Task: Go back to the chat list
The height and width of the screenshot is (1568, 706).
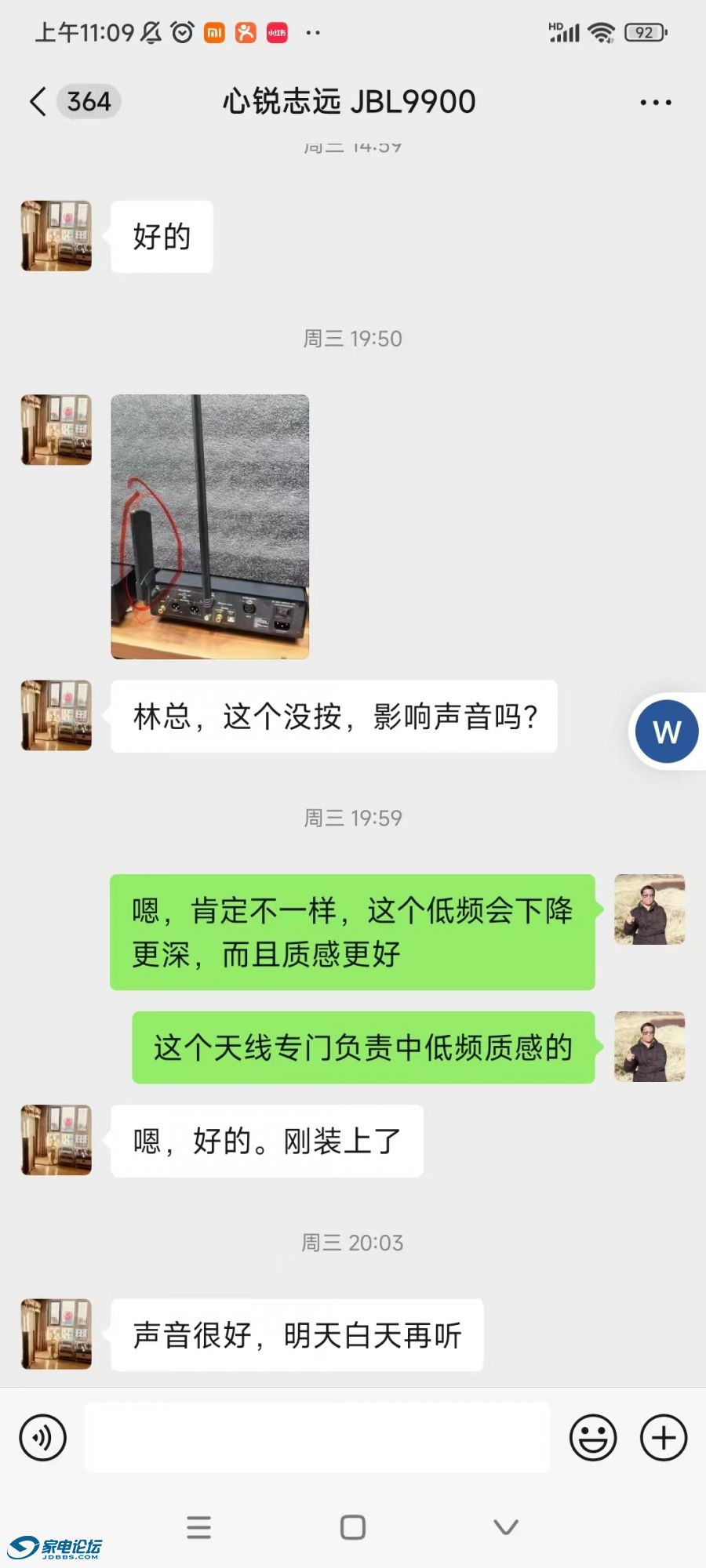Action: coord(38,102)
